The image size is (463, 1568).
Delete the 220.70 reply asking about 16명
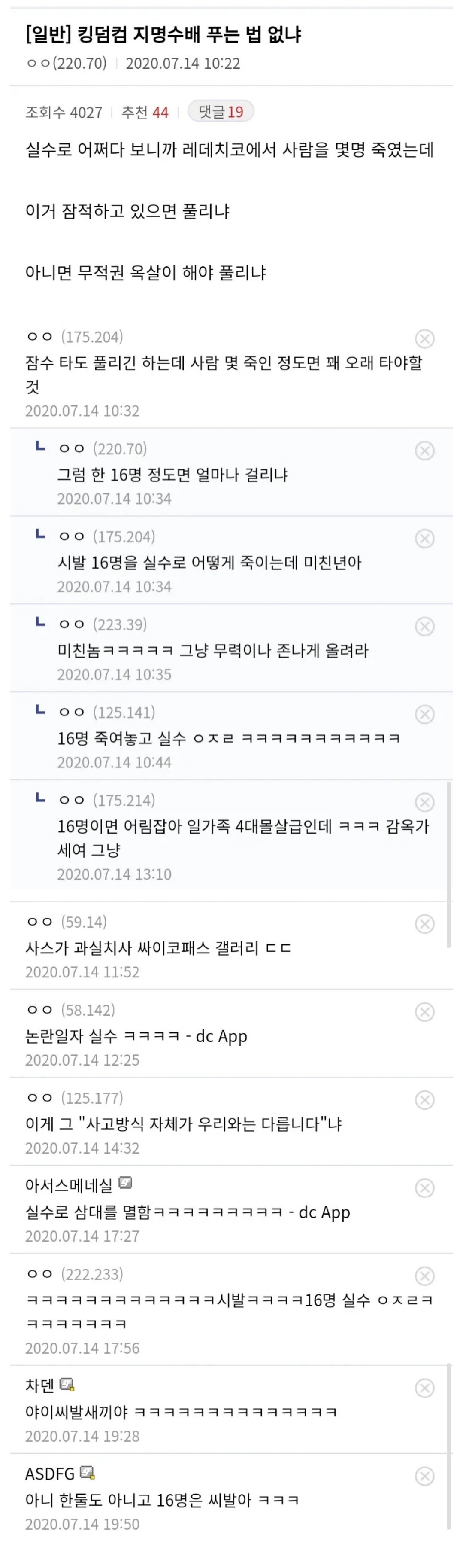point(424,451)
